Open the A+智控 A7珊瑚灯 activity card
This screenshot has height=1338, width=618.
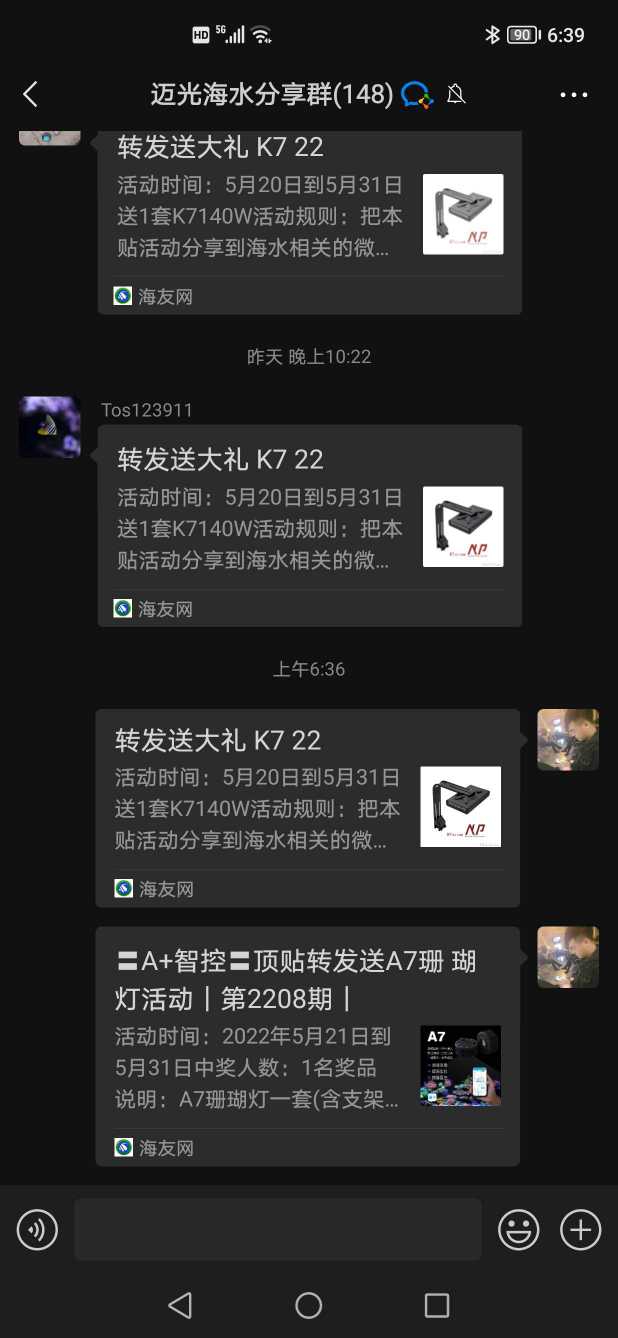(307, 1045)
